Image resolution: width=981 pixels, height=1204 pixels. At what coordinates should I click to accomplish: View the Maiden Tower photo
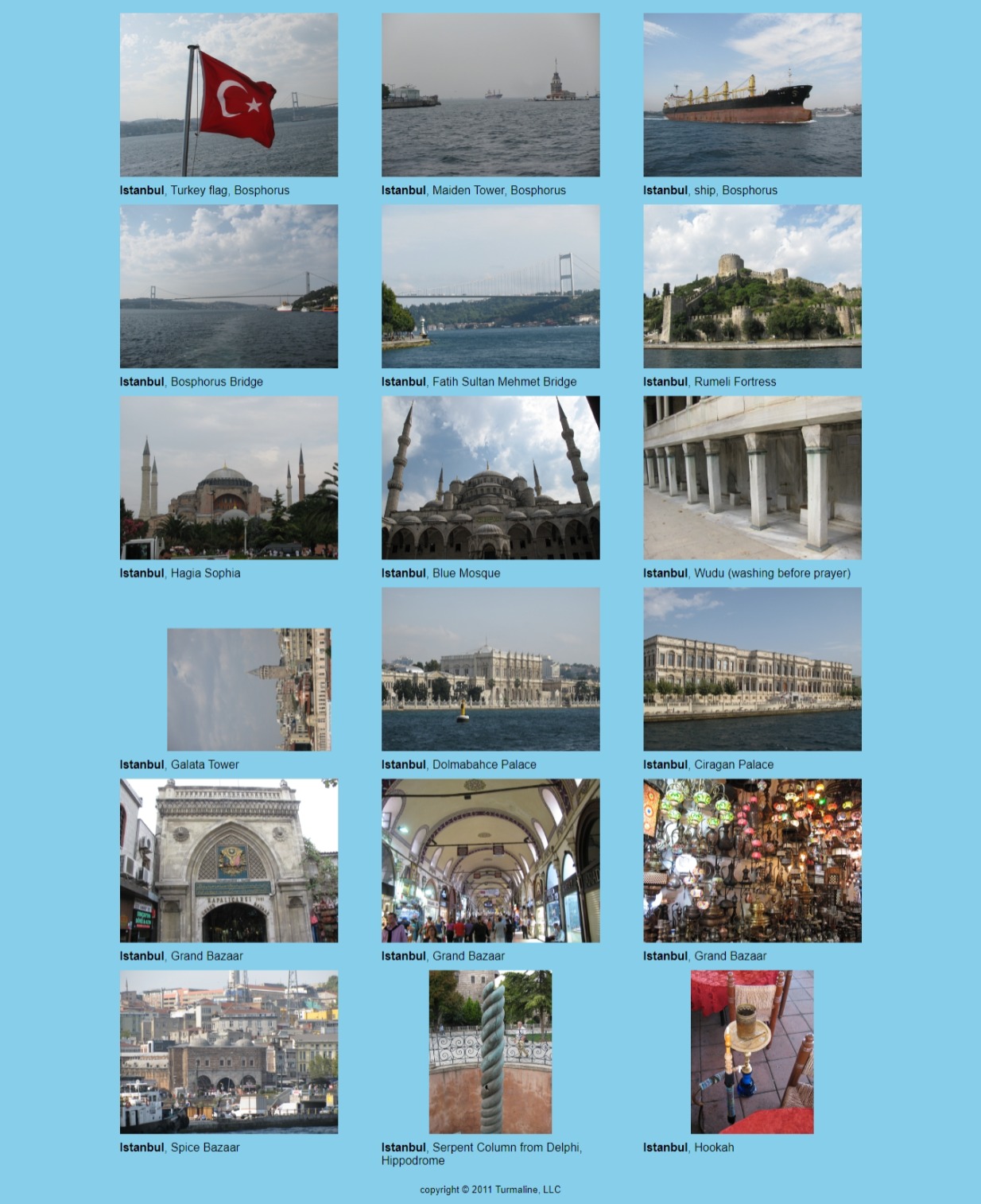pos(490,95)
